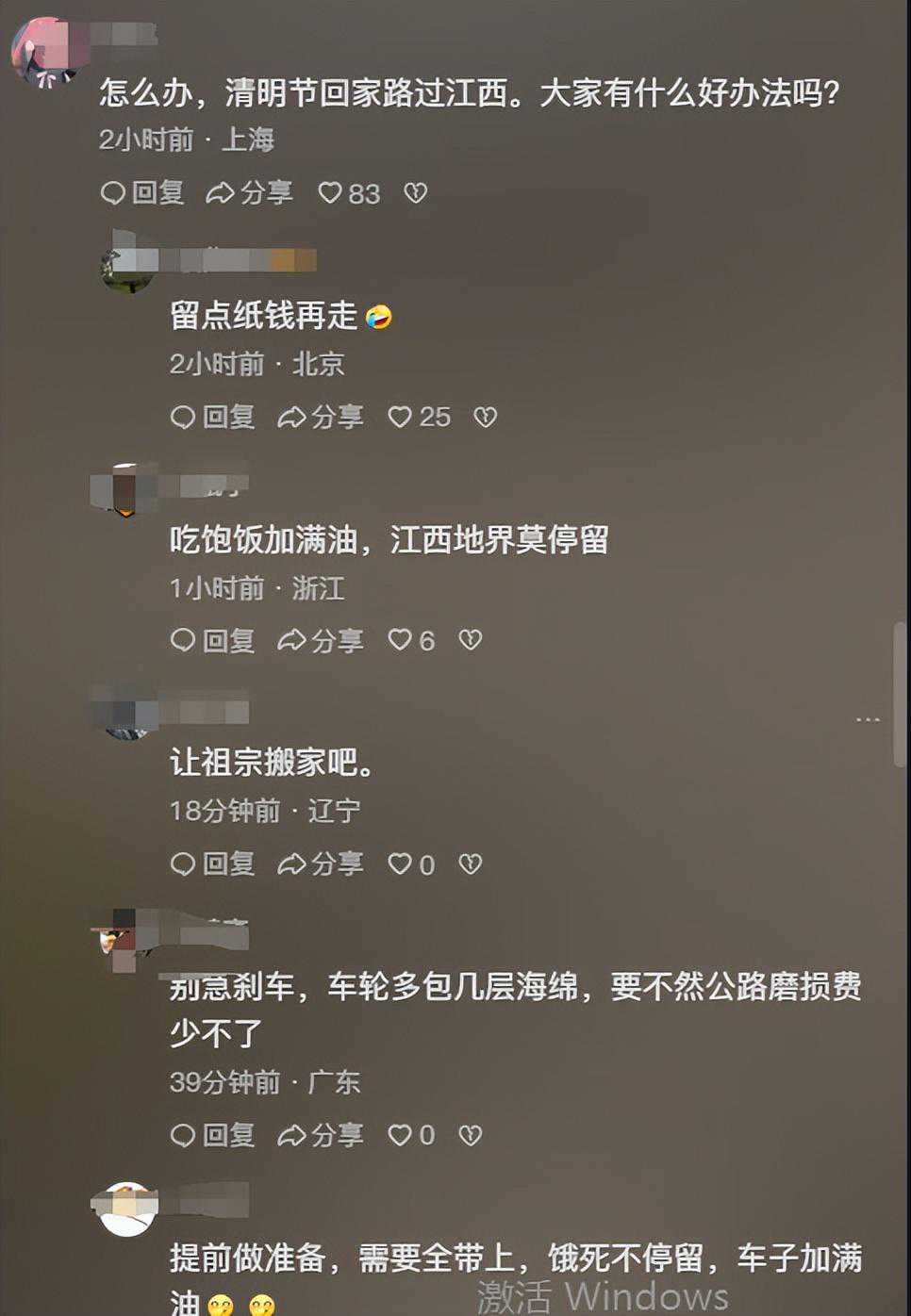Viewport: 911px width, 1316px height.
Task: Reply to the 吃饱饭加满油 comment
Action: (x=213, y=641)
